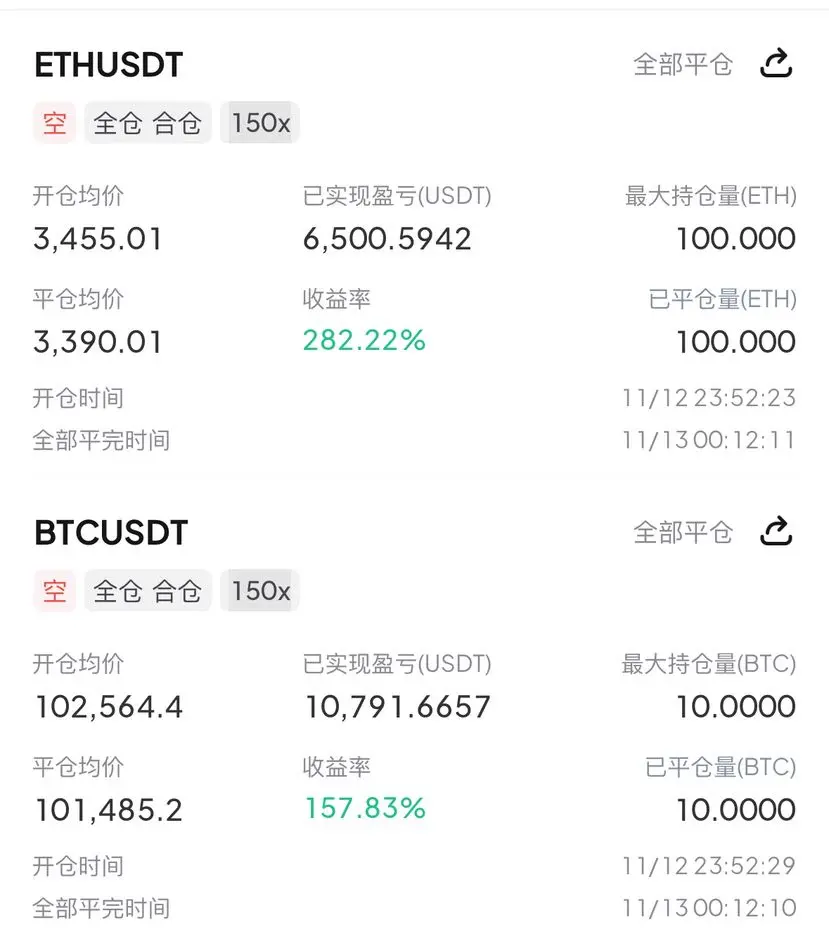Open the BTCUSDT closed position details

tap(111, 532)
